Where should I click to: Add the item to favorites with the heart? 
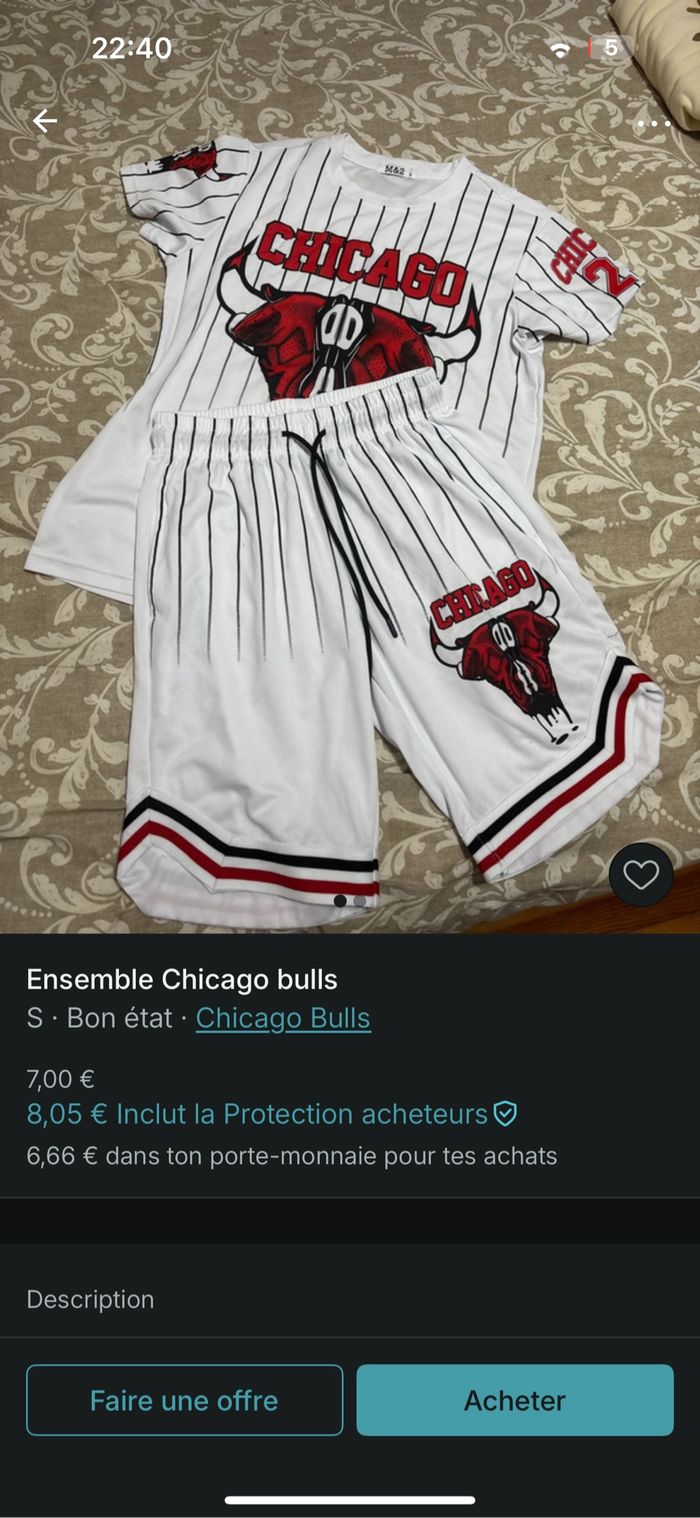[x=640, y=875]
